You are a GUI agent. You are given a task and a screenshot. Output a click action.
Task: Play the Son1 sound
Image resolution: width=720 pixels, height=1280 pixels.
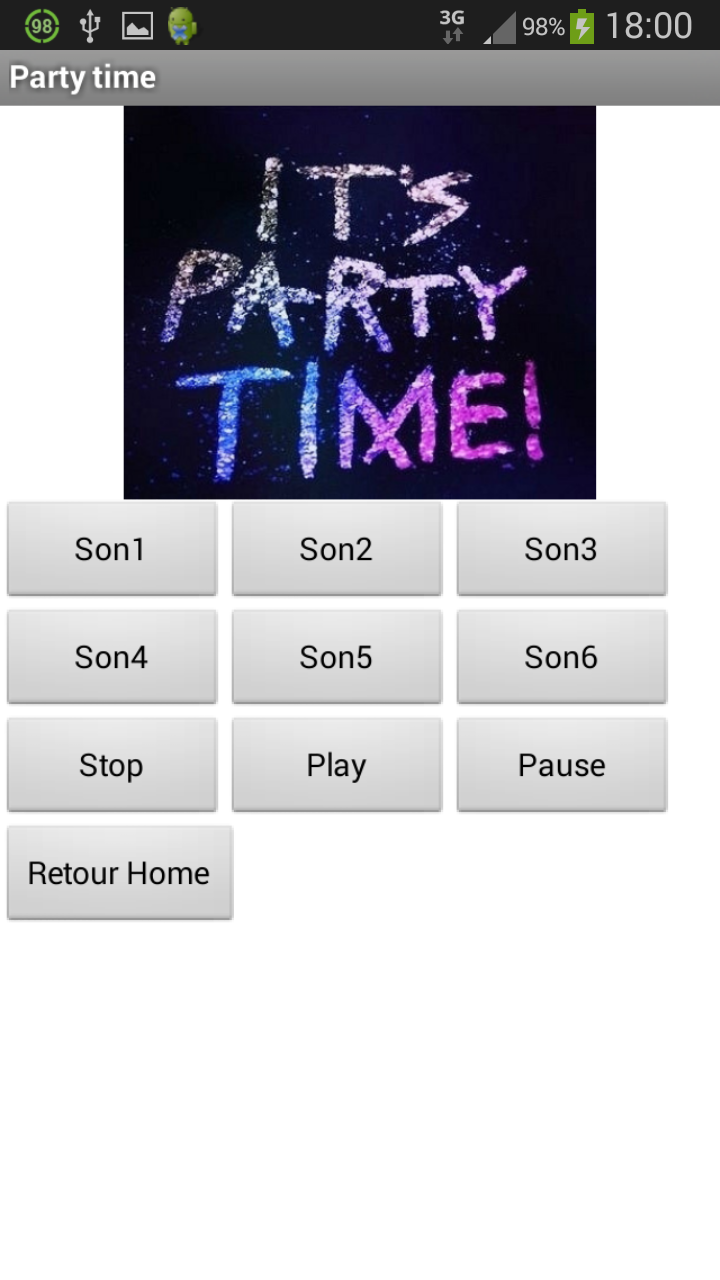pyautogui.click(x=111, y=548)
